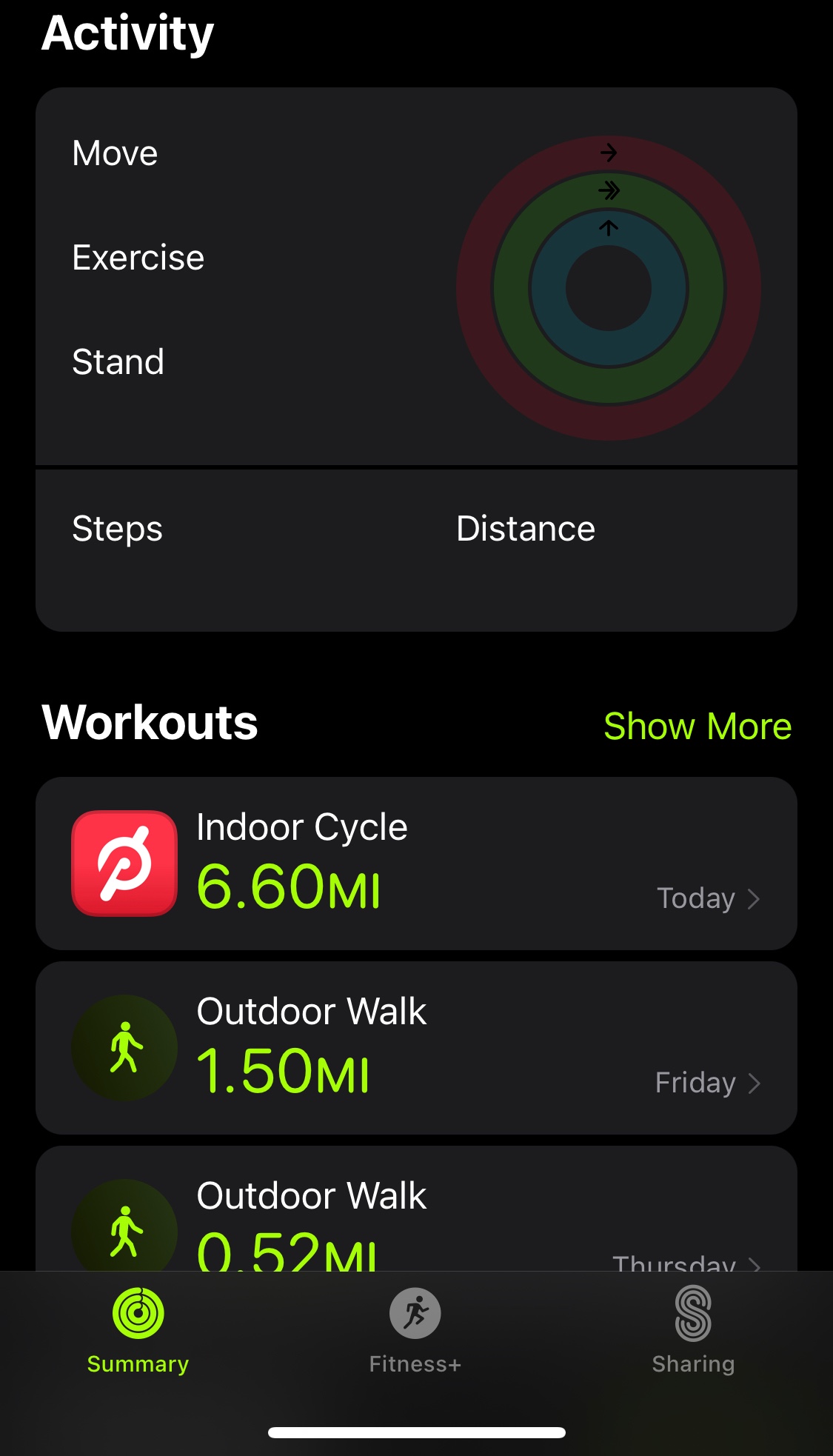This screenshot has width=833, height=1456.
Task: Tap the Activity heading
Action: point(127,32)
